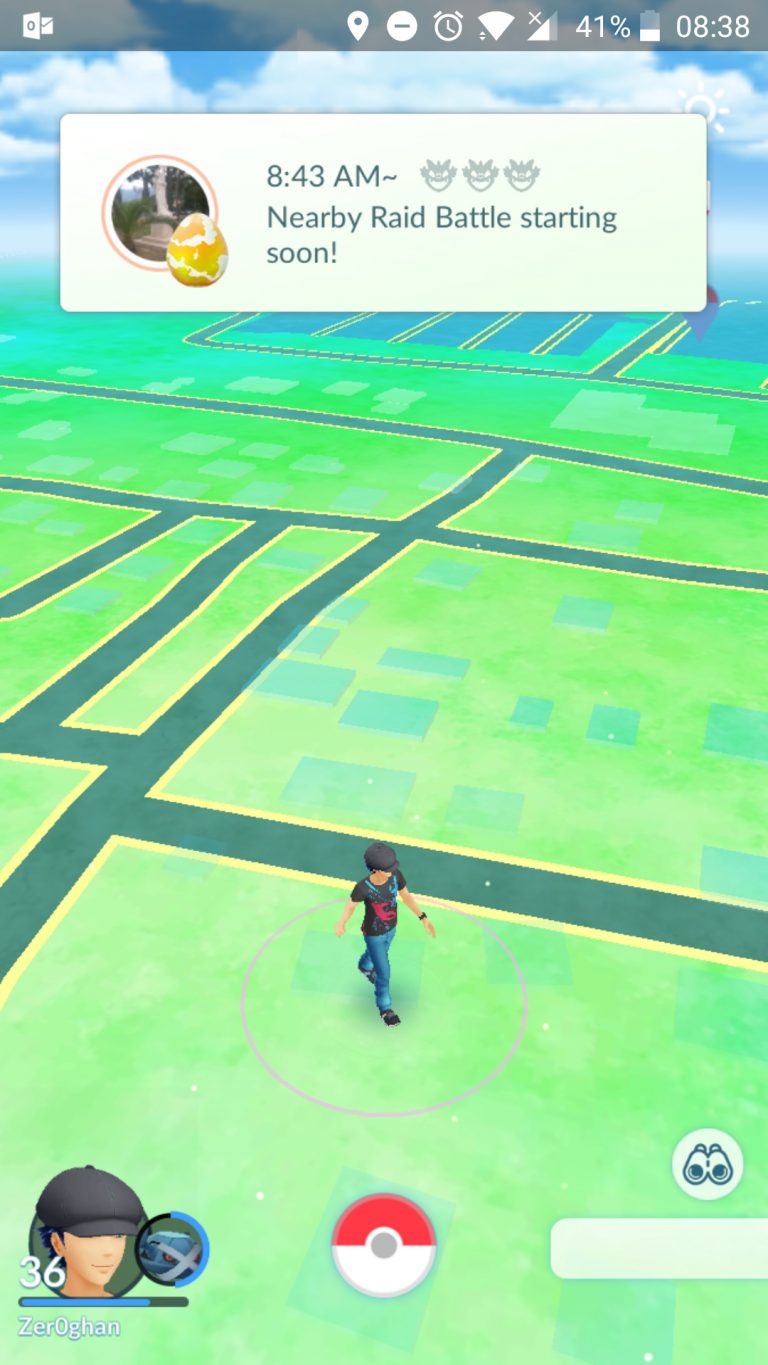
Task: Open the binoculars research button
Action: point(708,1165)
